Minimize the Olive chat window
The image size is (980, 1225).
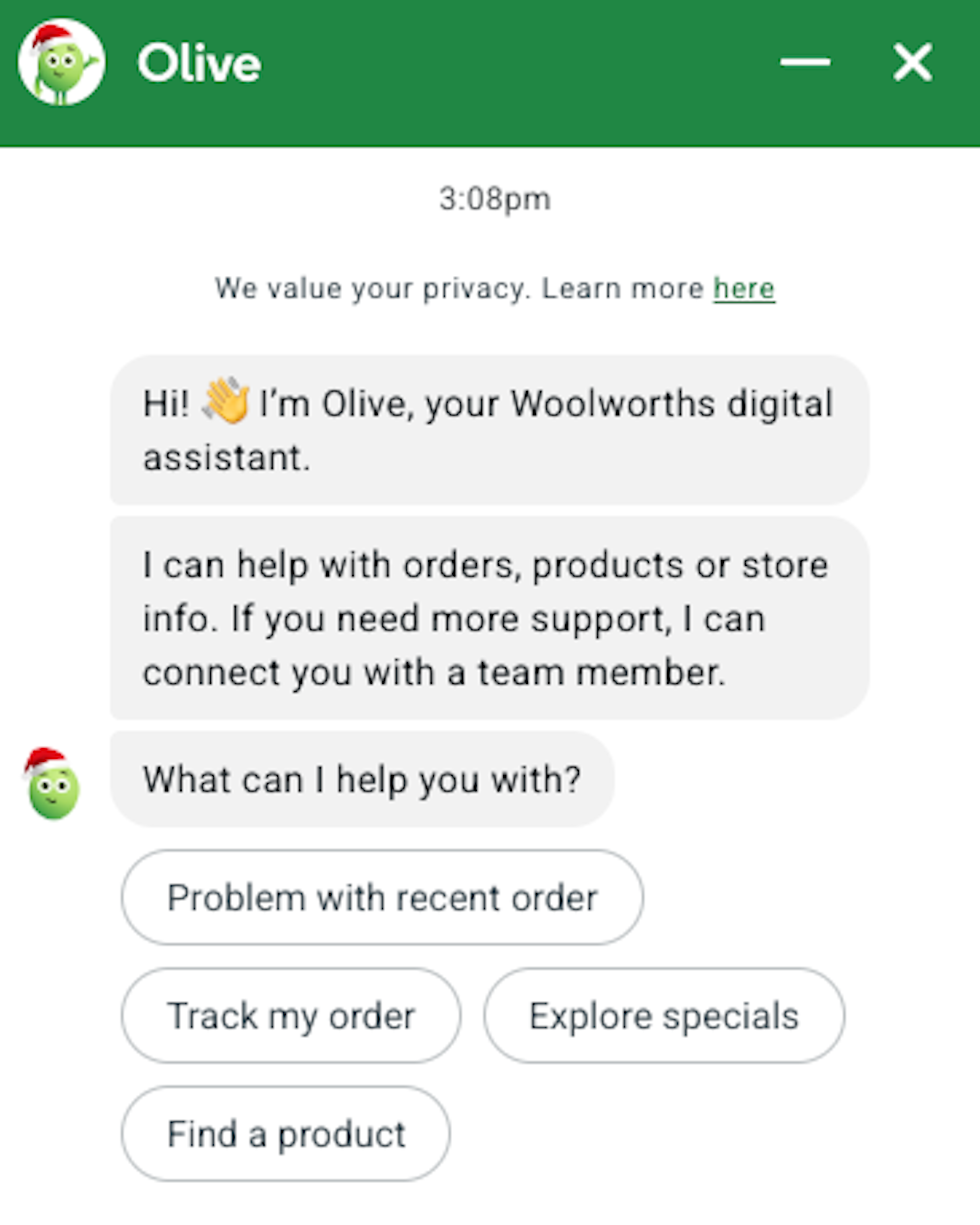click(804, 61)
